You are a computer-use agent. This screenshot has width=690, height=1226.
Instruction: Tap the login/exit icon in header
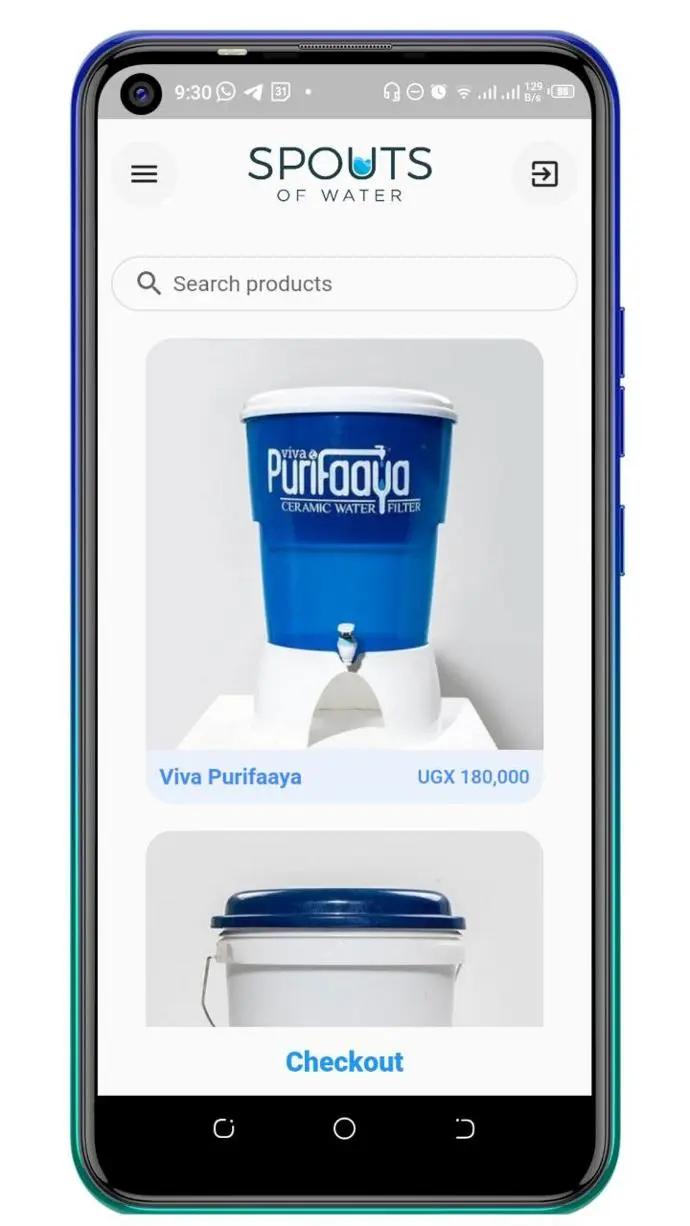(x=544, y=174)
